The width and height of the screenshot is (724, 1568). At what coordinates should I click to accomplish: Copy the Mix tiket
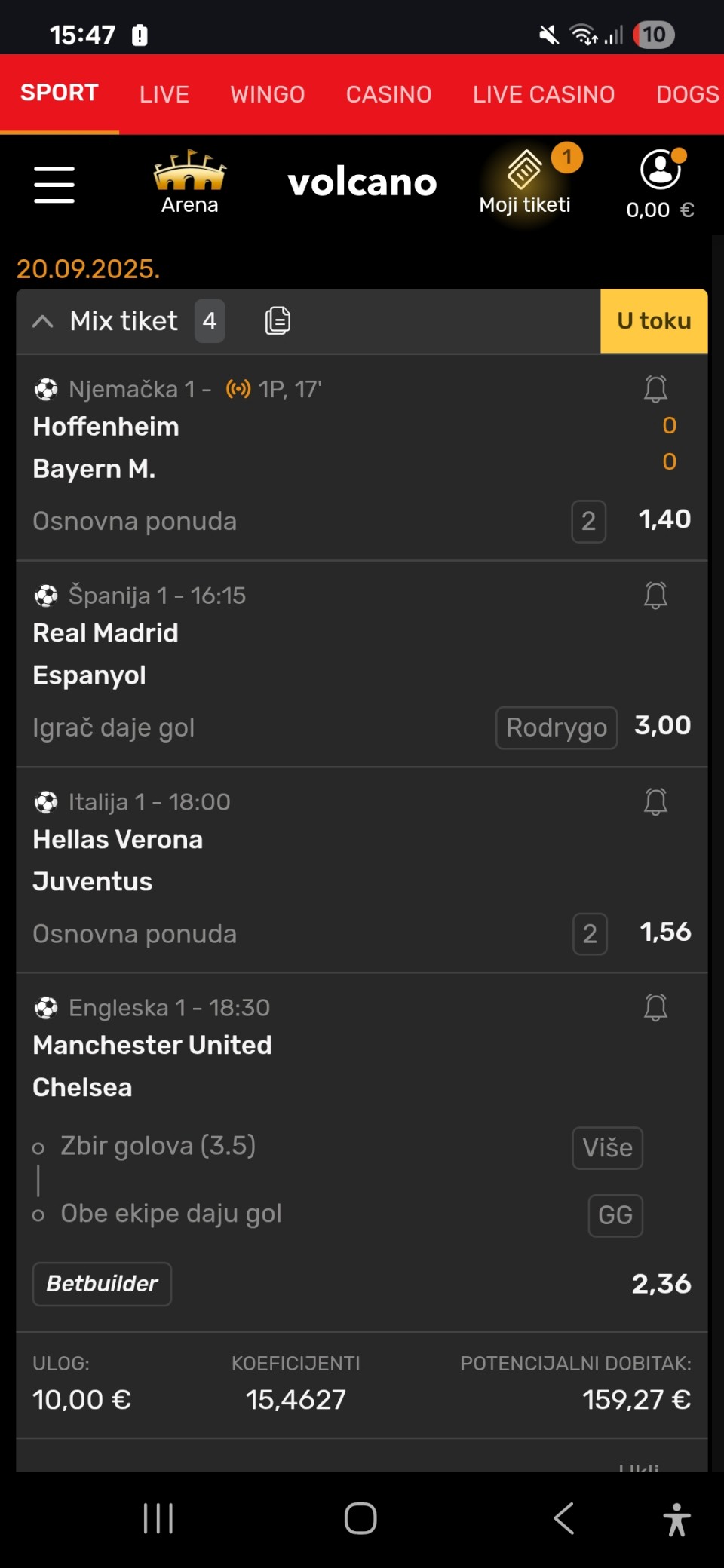278,321
